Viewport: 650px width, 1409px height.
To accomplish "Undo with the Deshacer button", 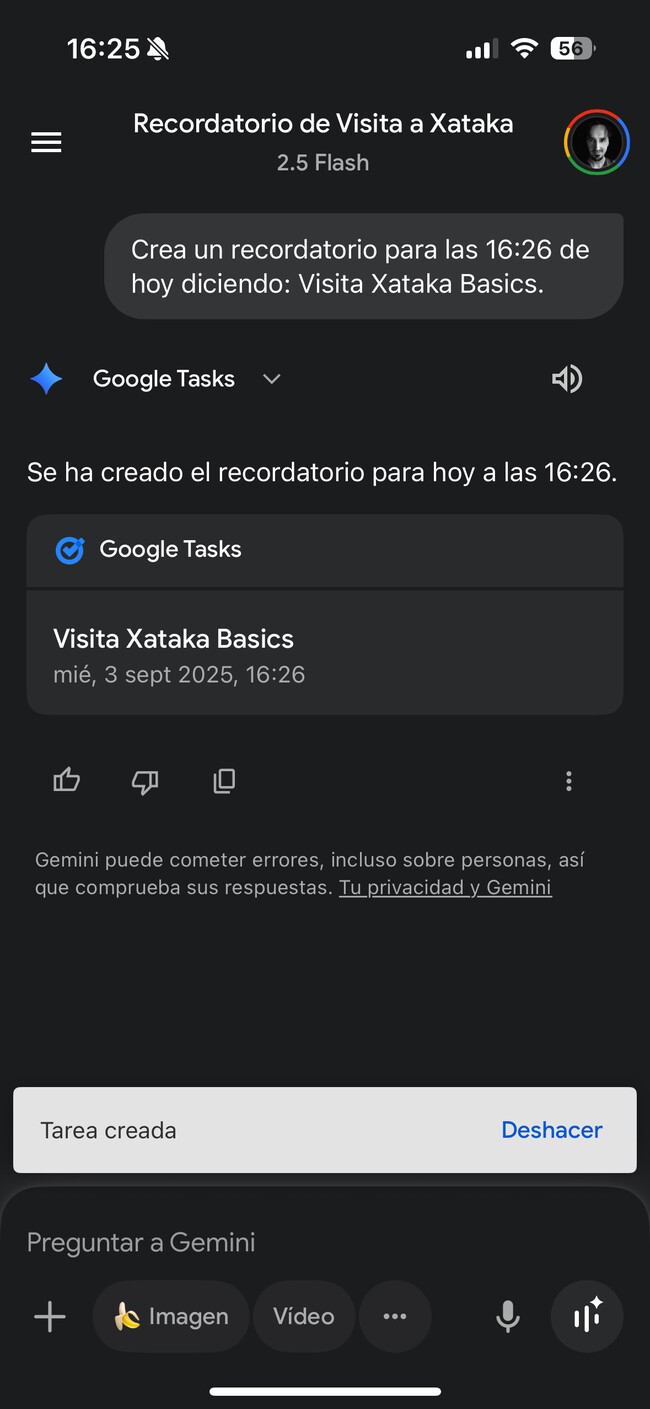I will (x=551, y=1130).
